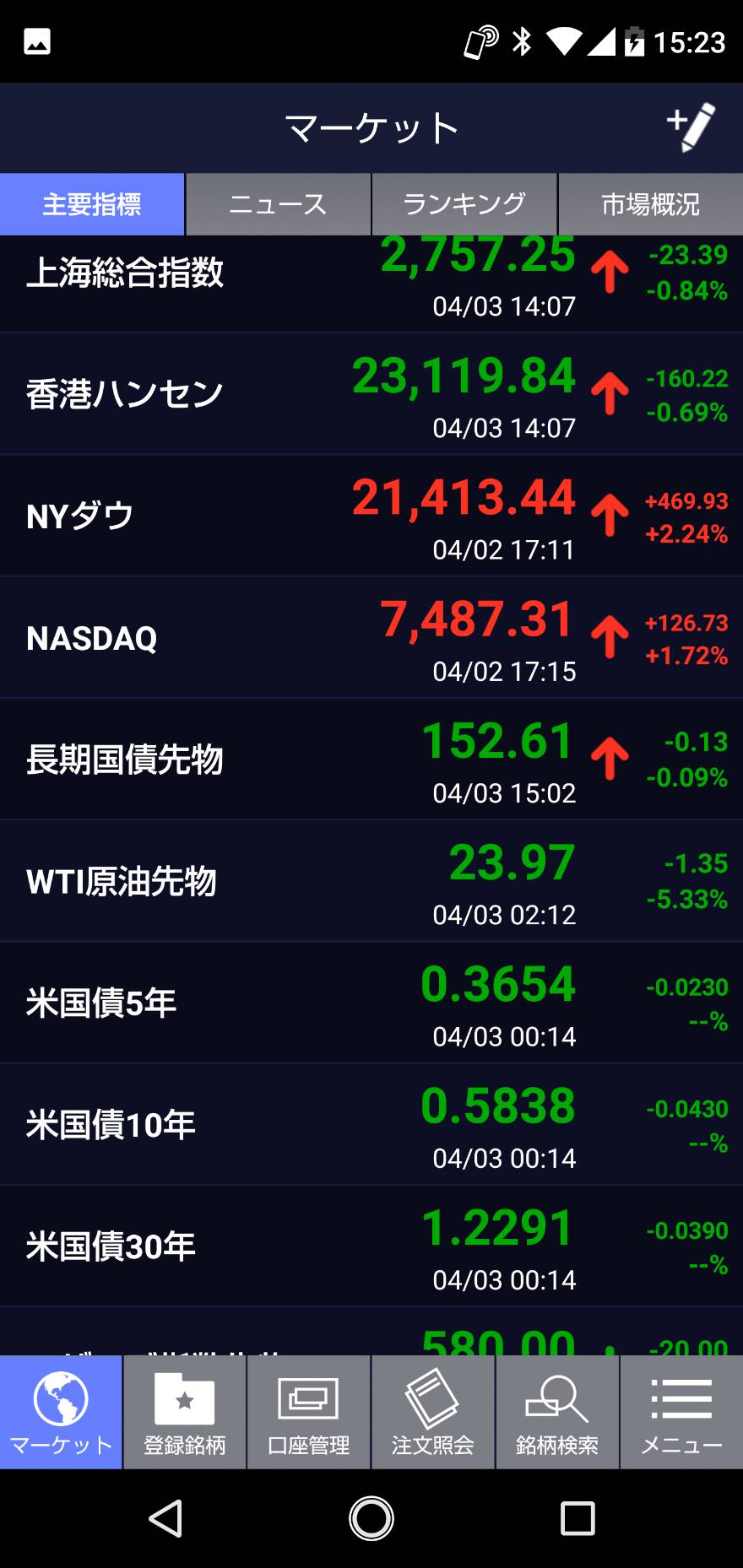Open the 米国債5年 row
This screenshot has height=1568, width=743.
(x=371, y=1002)
